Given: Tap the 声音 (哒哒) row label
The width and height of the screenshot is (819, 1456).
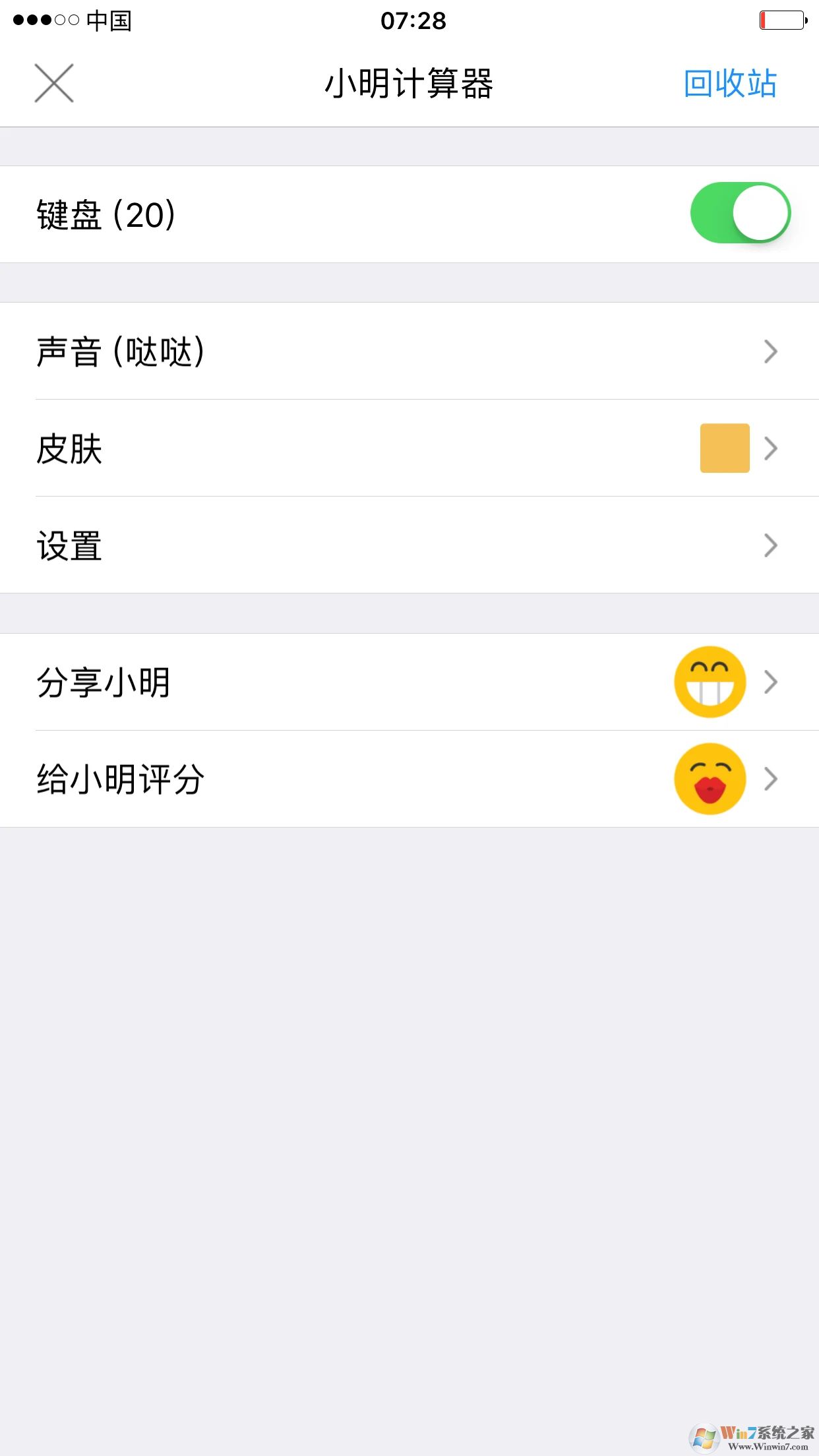Looking at the screenshot, I should pos(121,351).
